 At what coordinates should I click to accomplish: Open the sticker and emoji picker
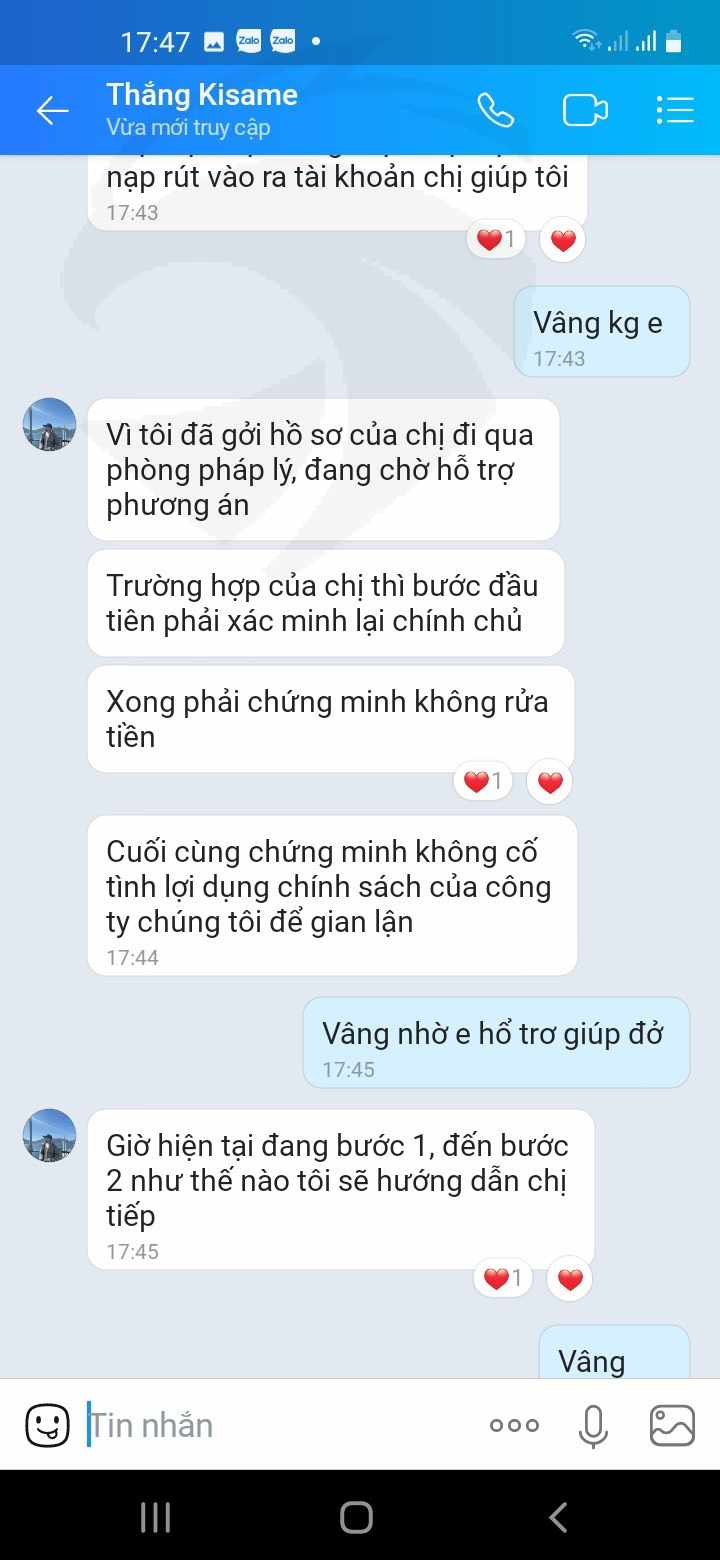pos(47,1425)
